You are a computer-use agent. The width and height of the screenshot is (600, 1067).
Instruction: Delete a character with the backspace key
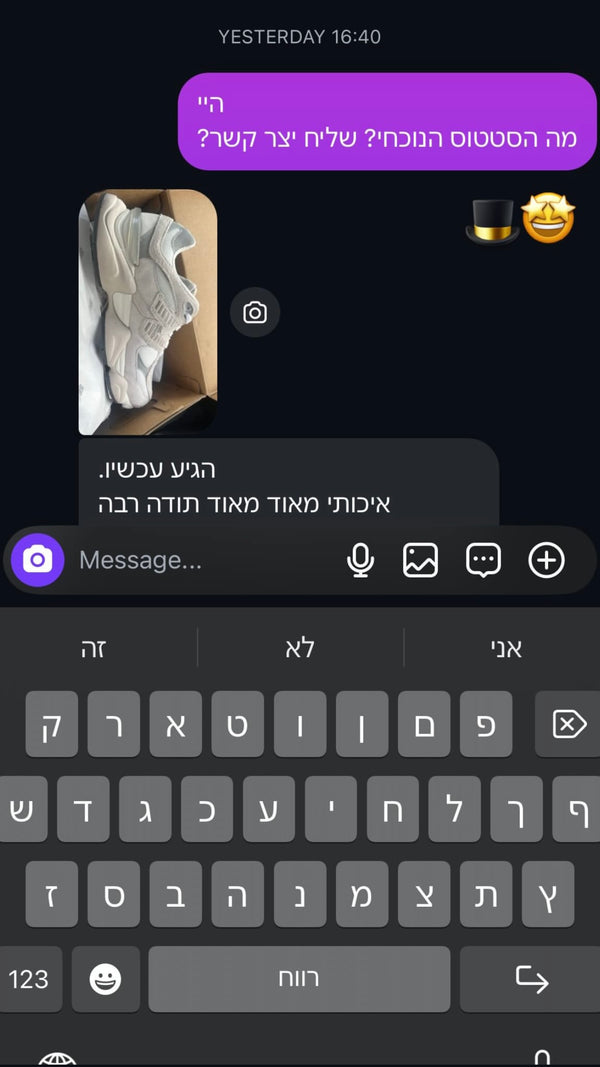click(x=568, y=724)
